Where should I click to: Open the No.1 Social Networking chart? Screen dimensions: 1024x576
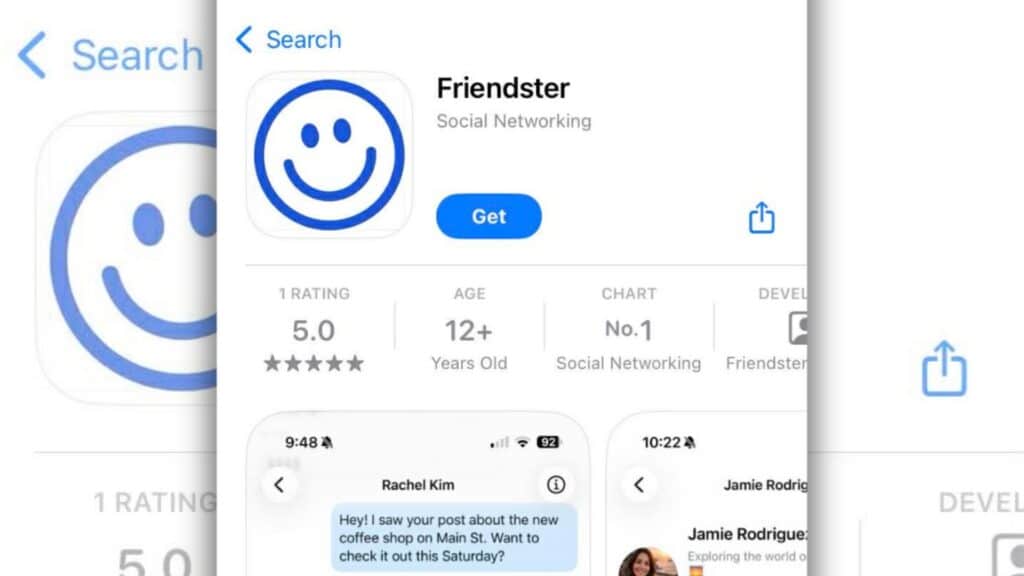click(628, 330)
